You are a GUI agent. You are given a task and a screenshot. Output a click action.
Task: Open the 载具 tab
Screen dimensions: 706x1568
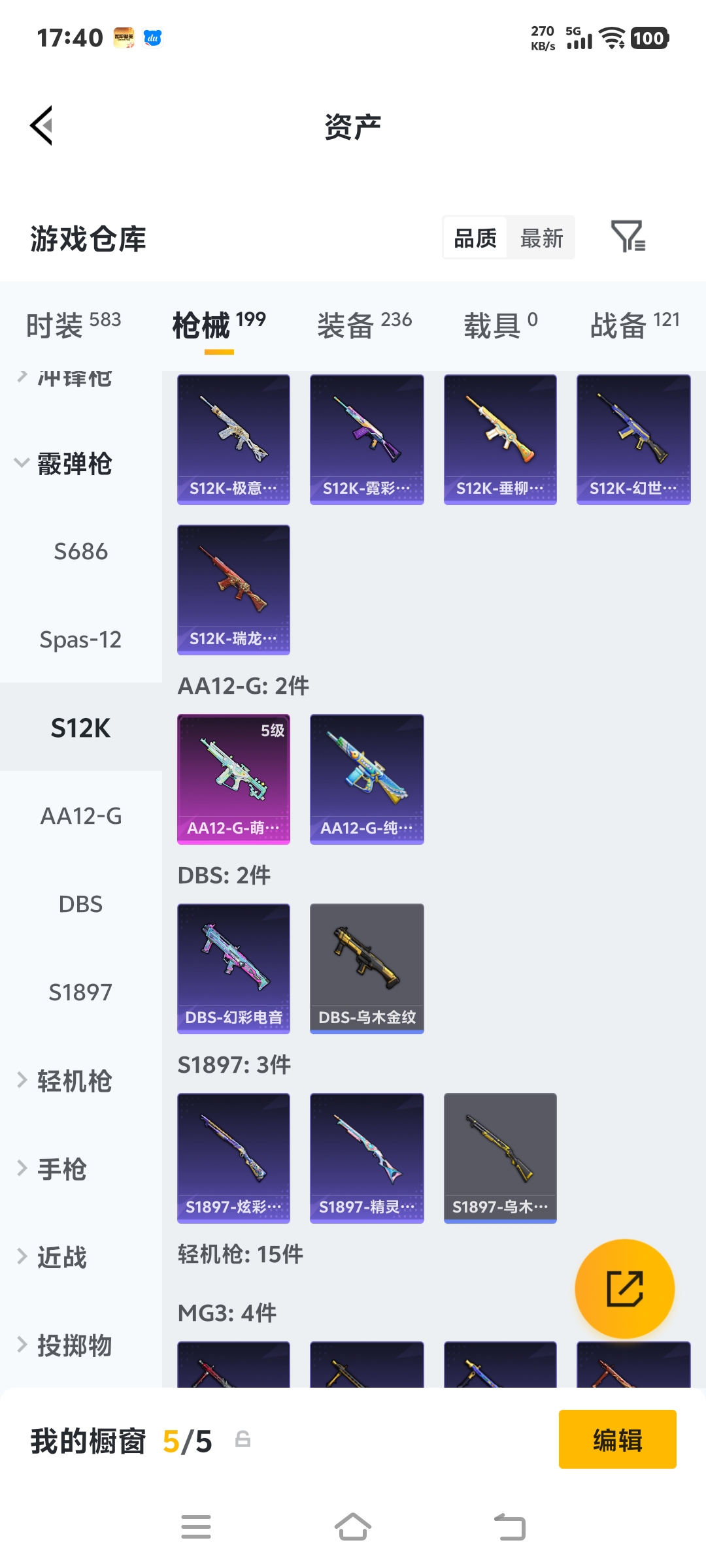click(x=501, y=325)
